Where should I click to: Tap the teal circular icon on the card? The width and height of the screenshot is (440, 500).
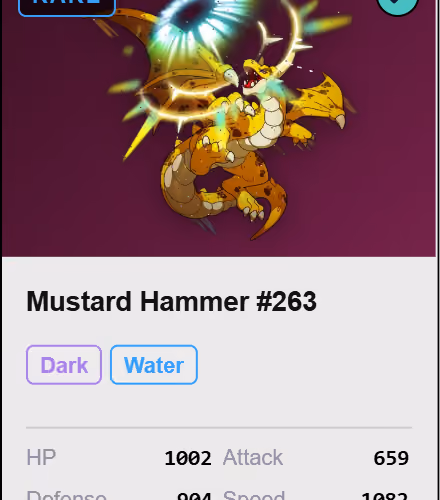(397, 4)
